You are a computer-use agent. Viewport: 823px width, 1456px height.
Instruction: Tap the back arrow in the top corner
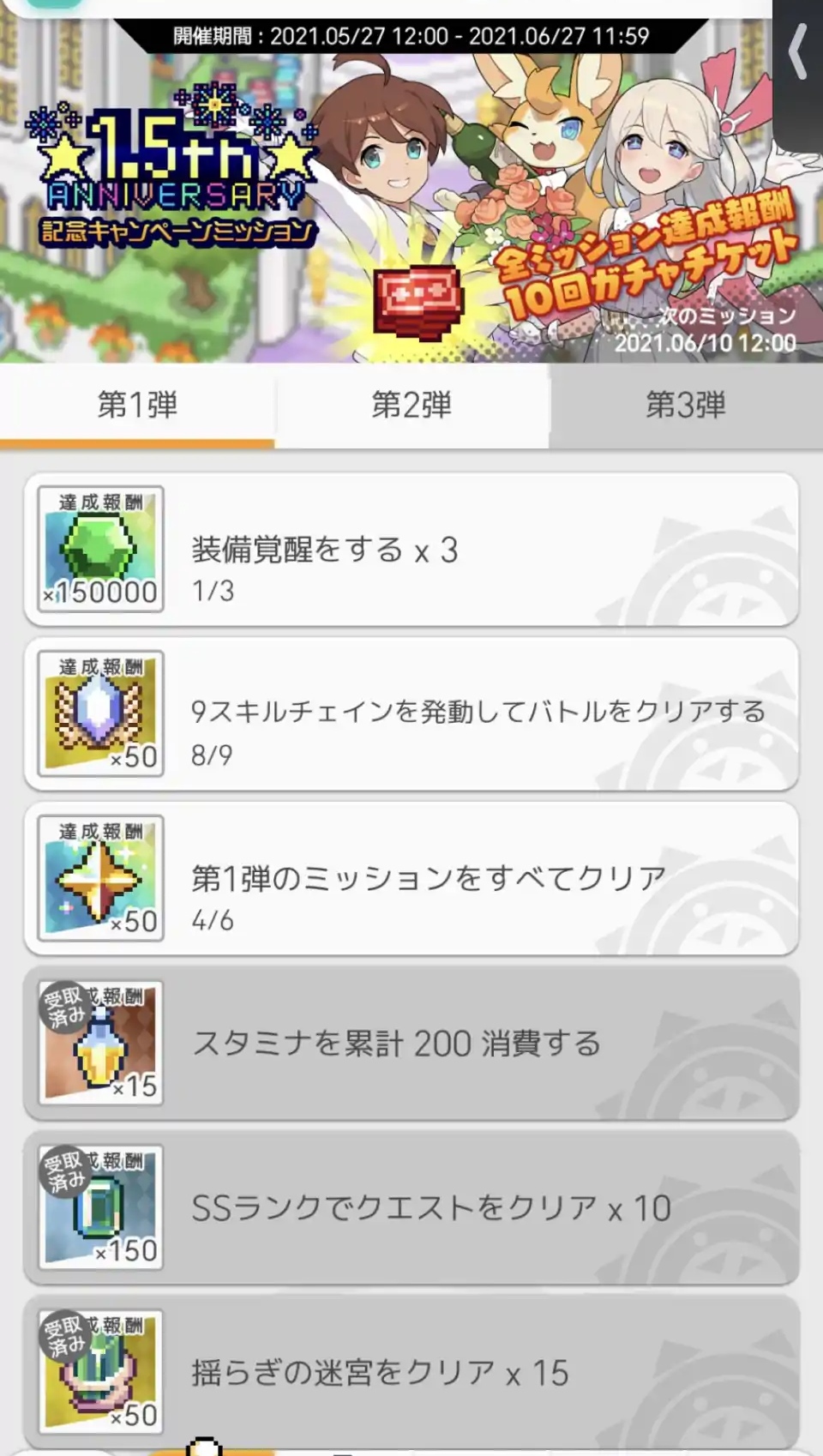point(797,53)
